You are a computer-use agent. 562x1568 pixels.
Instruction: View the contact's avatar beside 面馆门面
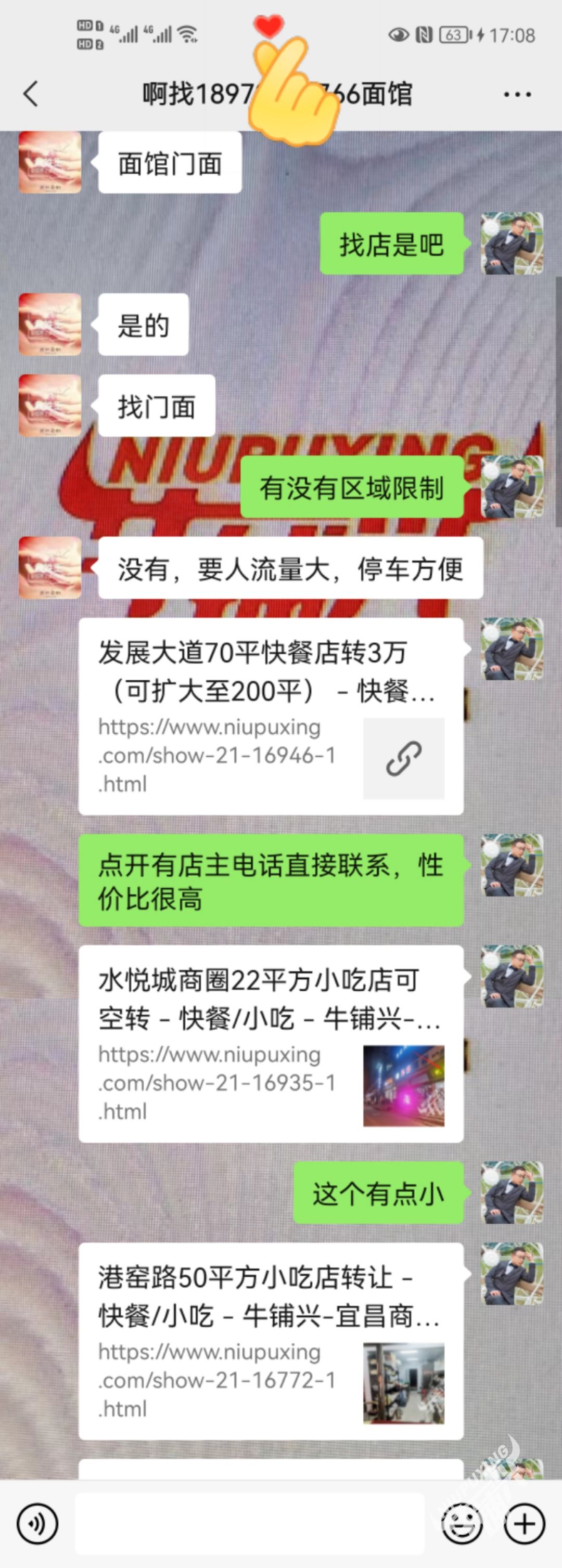point(50,163)
